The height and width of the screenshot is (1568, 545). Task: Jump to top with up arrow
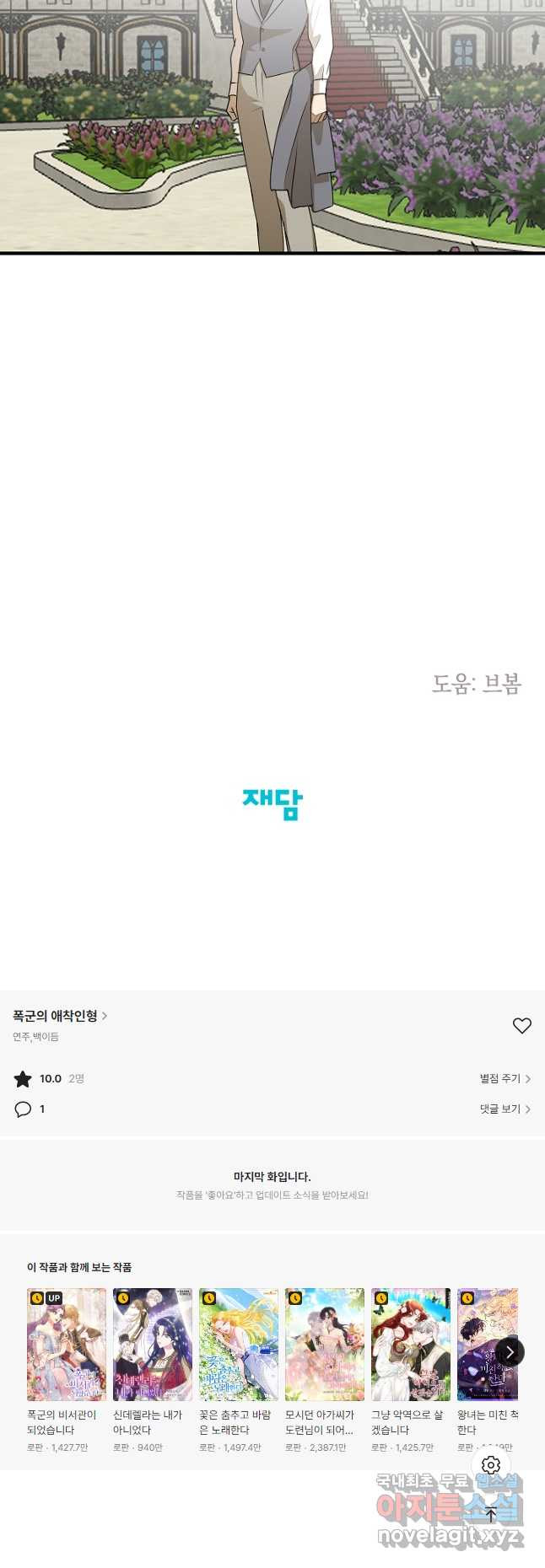(491, 1514)
